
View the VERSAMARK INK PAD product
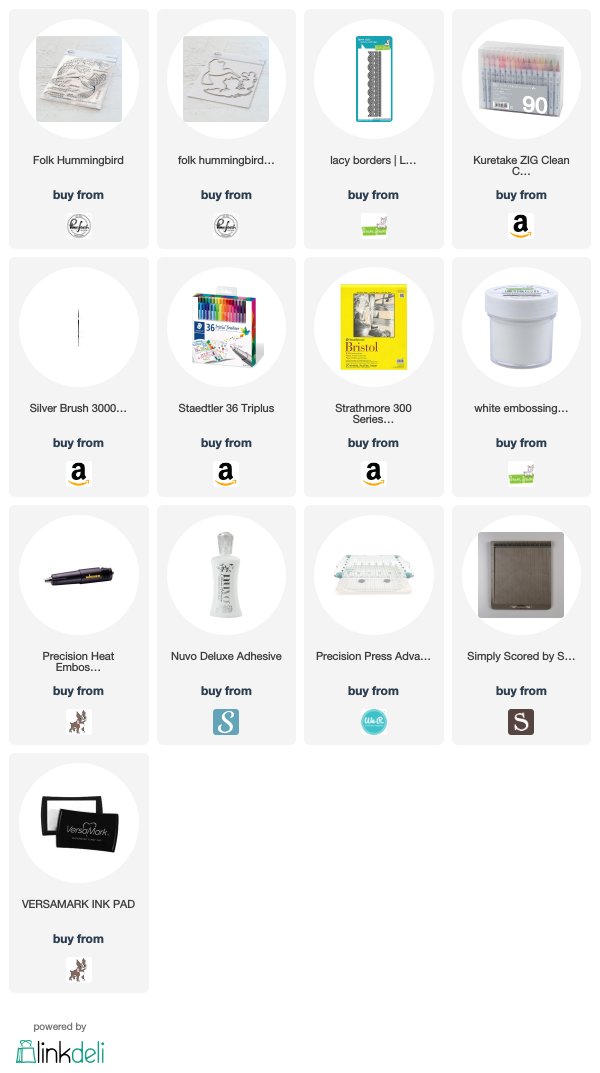click(79, 873)
